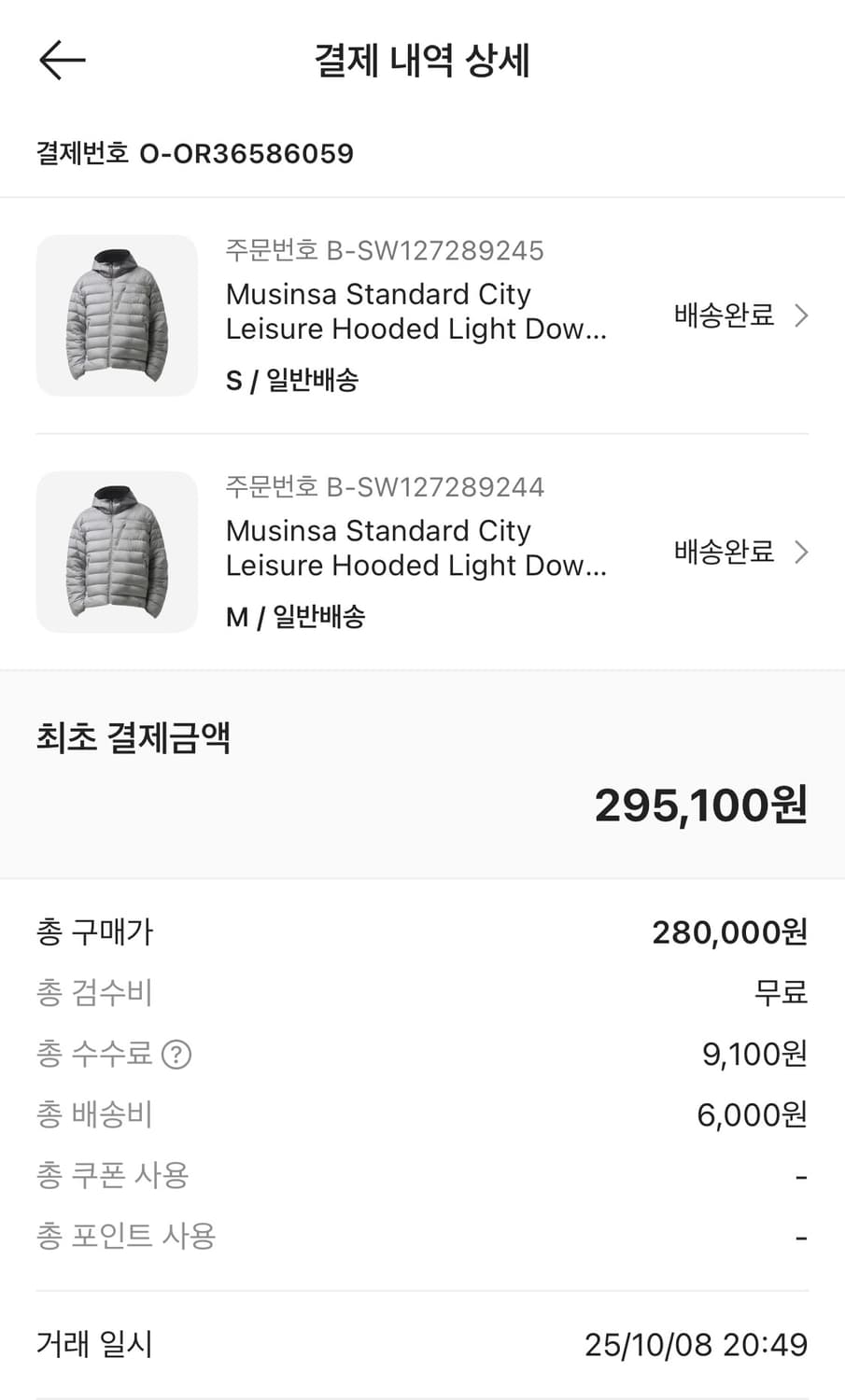Click the 배송완료 status of the M-size item
The image size is (845, 1400).
coord(723,552)
